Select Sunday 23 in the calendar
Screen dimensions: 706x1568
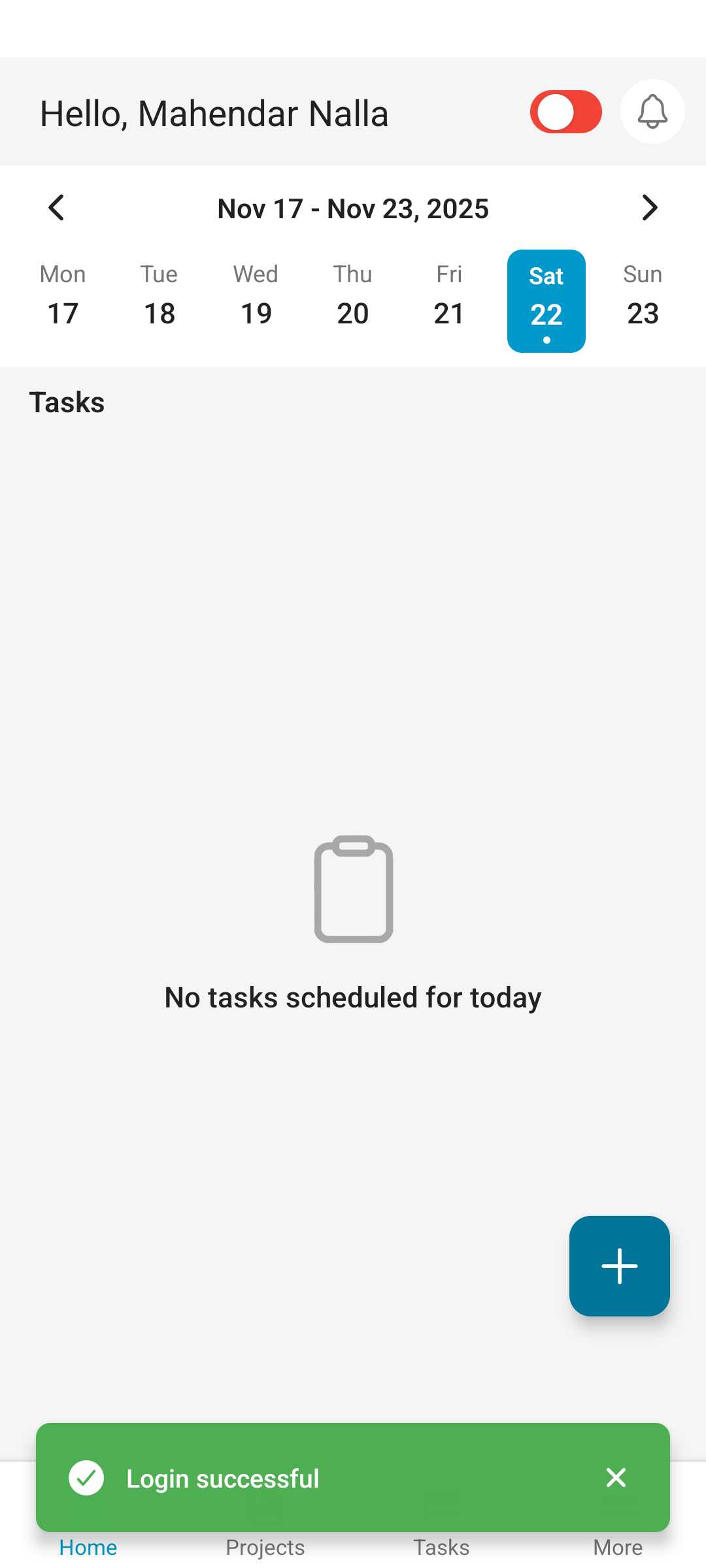(x=643, y=301)
